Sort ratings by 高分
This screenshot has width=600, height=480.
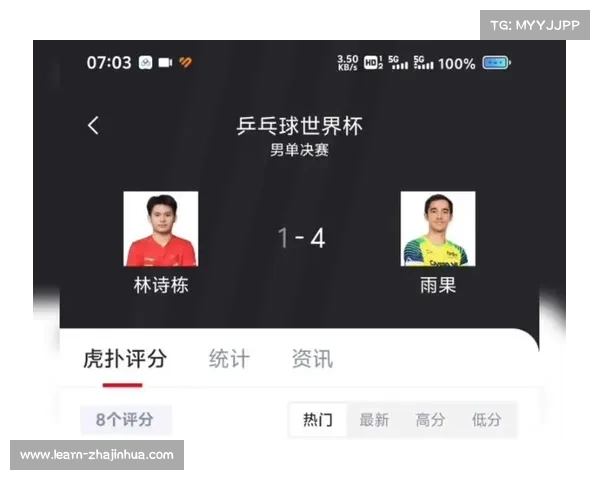tap(430, 420)
